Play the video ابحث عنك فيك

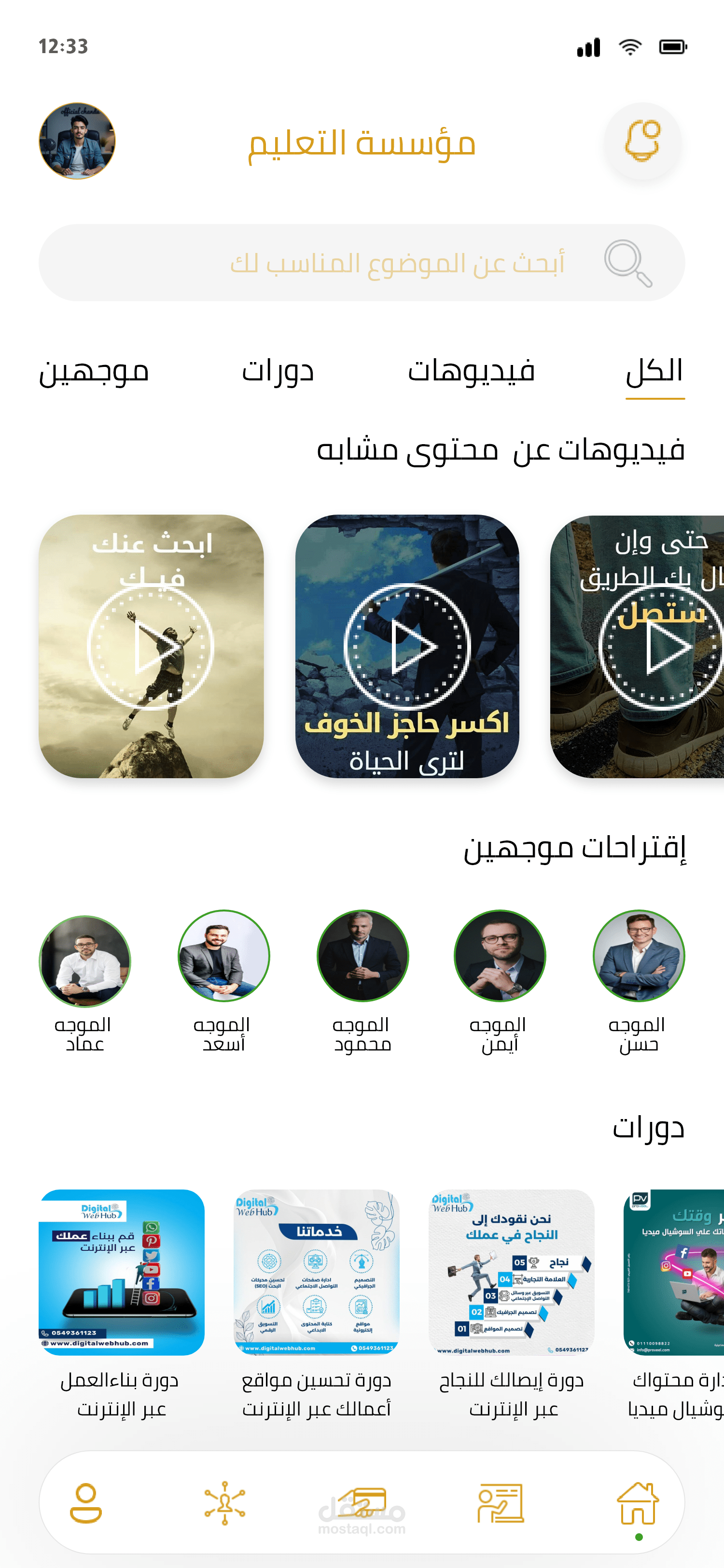pos(151,646)
